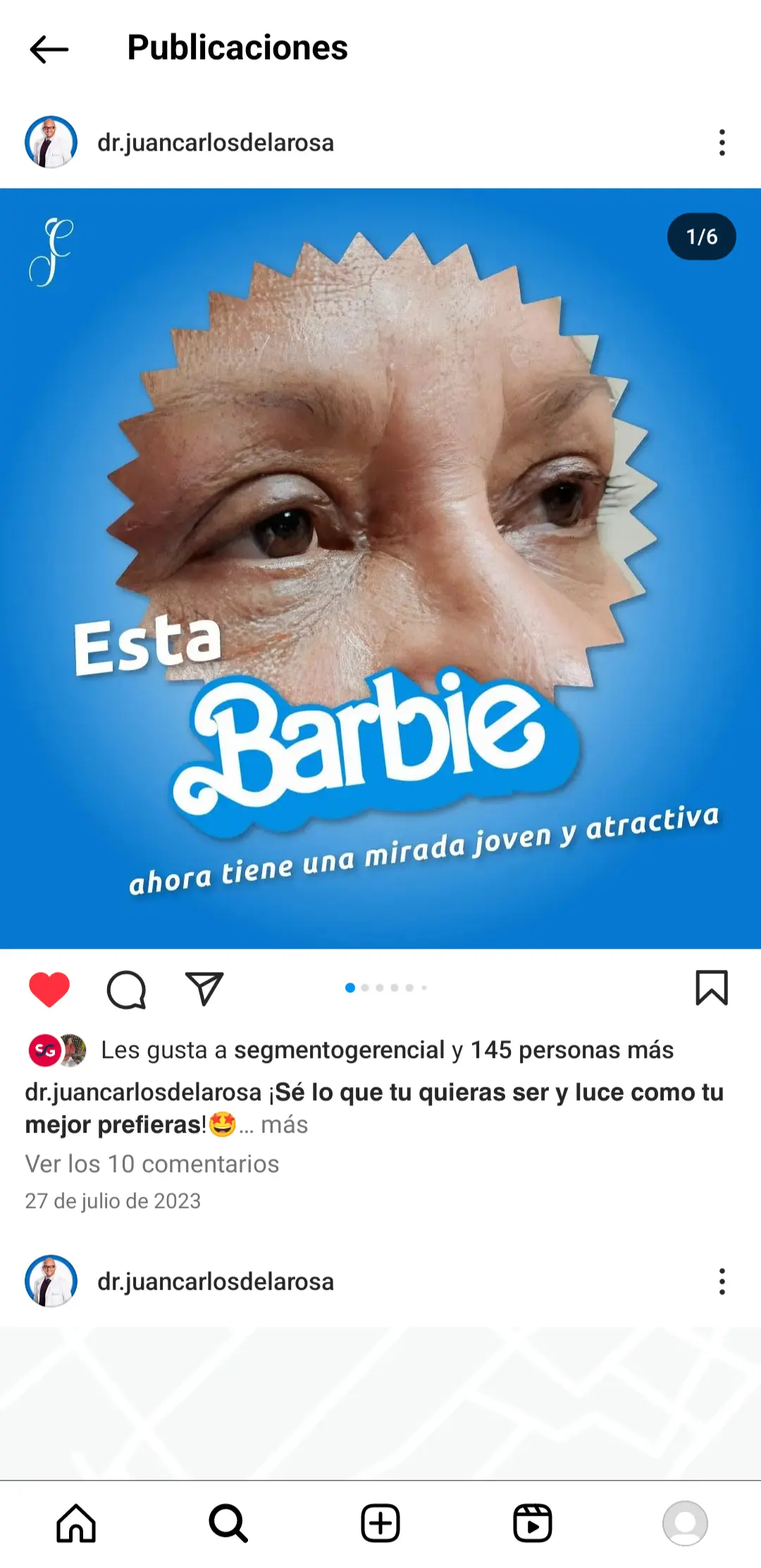Go back from Publicaciones
Image resolution: width=761 pixels, height=1568 pixels.
pyautogui.click(x=49, y=49)
